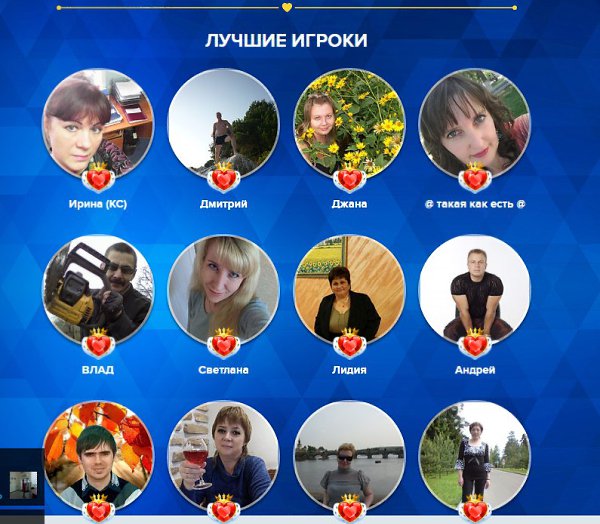Screen dimensions: 600x524
Task: Select player @ такая как есть @
Action: pos(474,124)
